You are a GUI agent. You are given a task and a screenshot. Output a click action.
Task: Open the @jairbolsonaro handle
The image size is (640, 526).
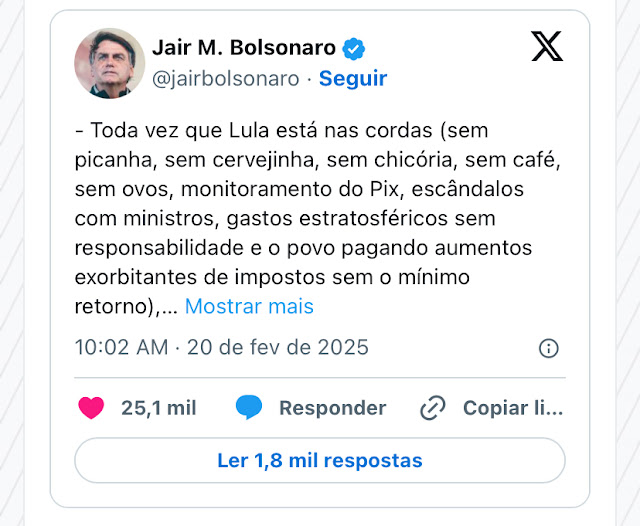[225, 78]
